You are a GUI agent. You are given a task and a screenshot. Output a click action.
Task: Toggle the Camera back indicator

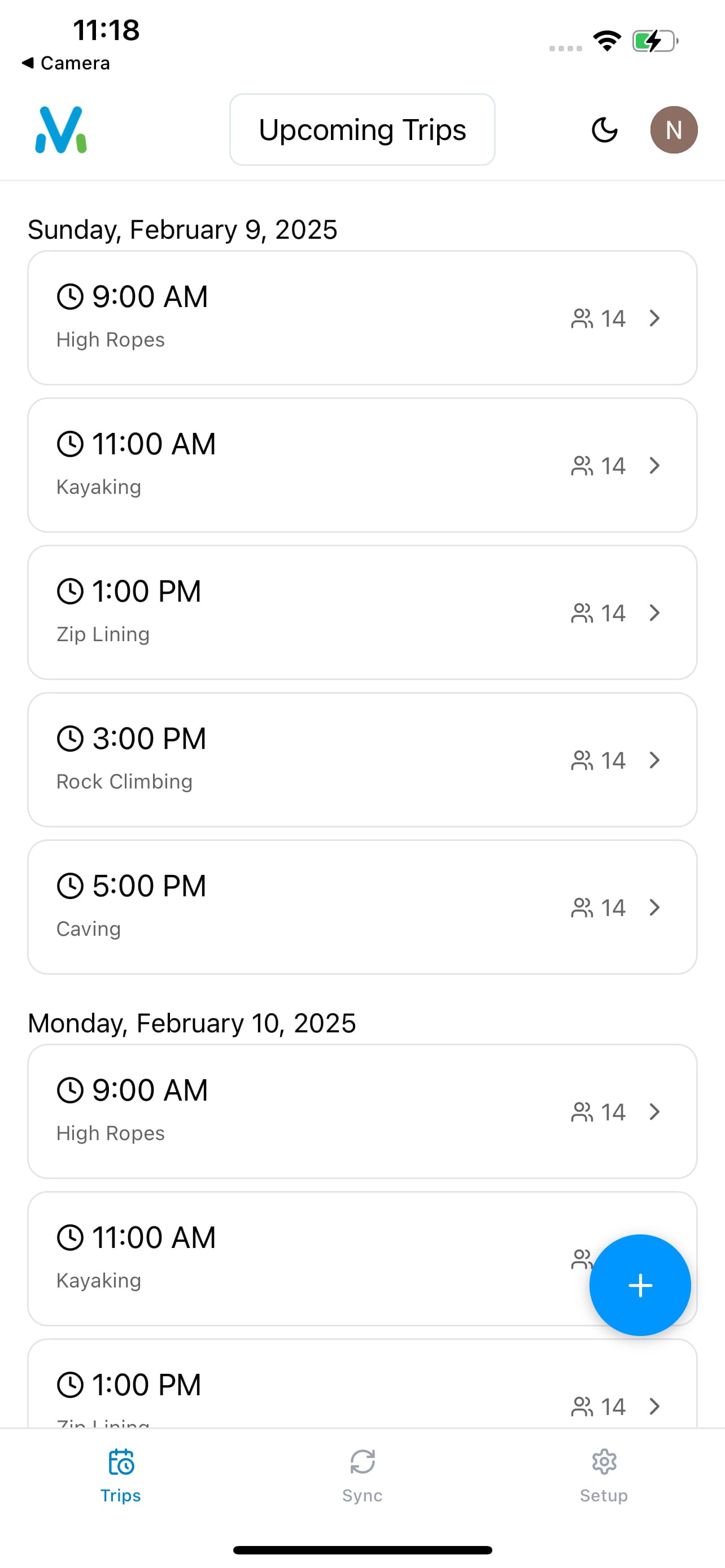(x=65, y=63)
